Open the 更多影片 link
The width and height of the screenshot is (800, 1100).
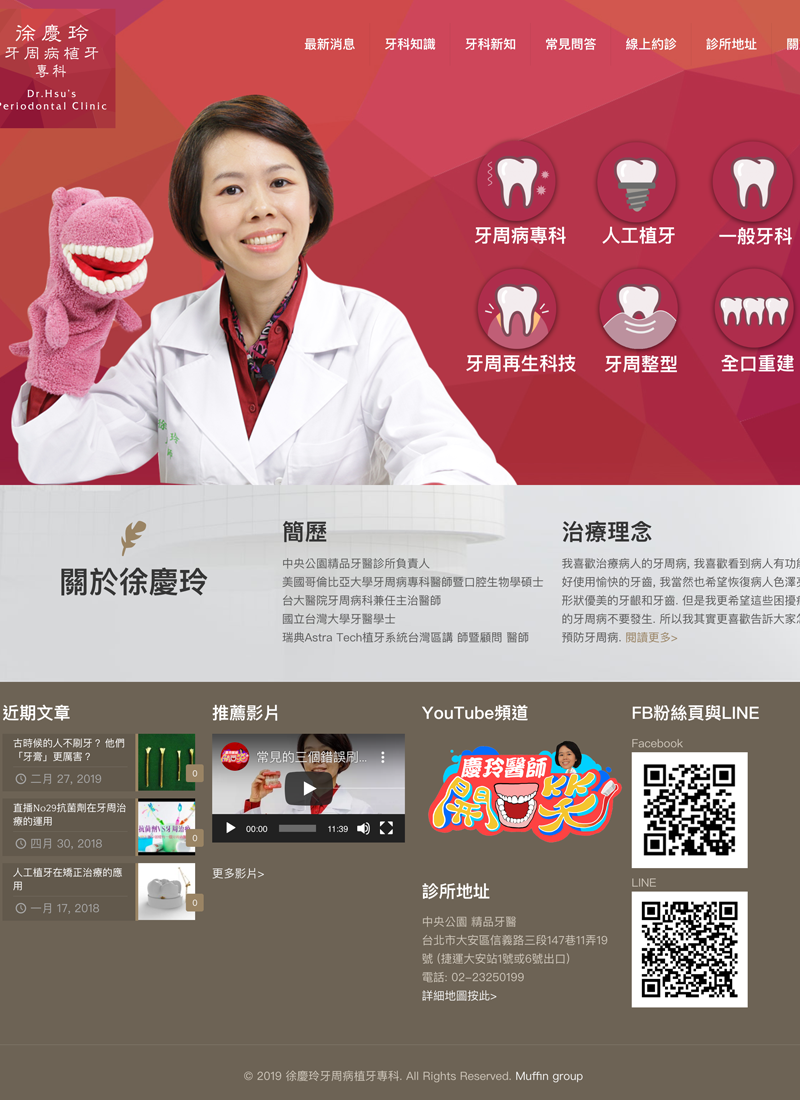pos(238,873)
